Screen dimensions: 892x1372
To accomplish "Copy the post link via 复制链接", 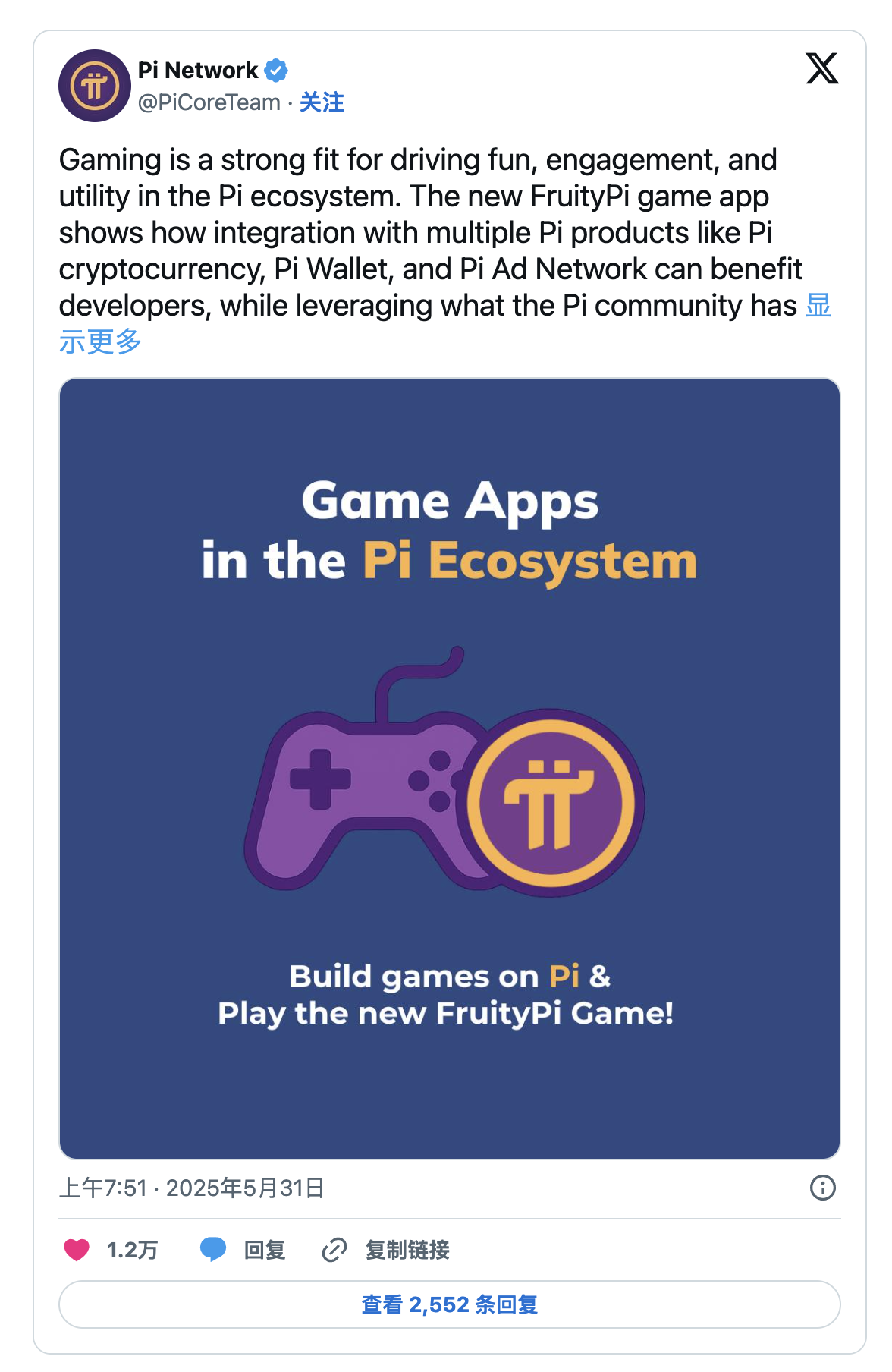I will 386,1250.
